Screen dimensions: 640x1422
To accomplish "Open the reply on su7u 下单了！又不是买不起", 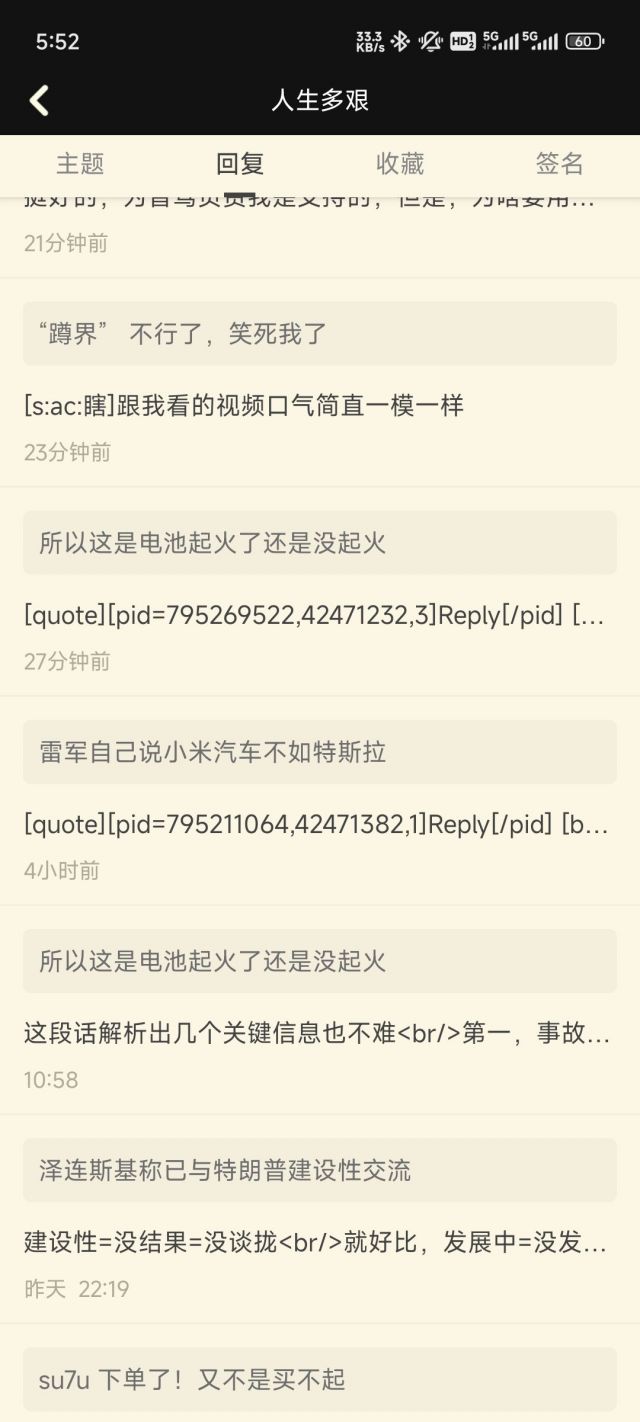I will [320, 1380].
